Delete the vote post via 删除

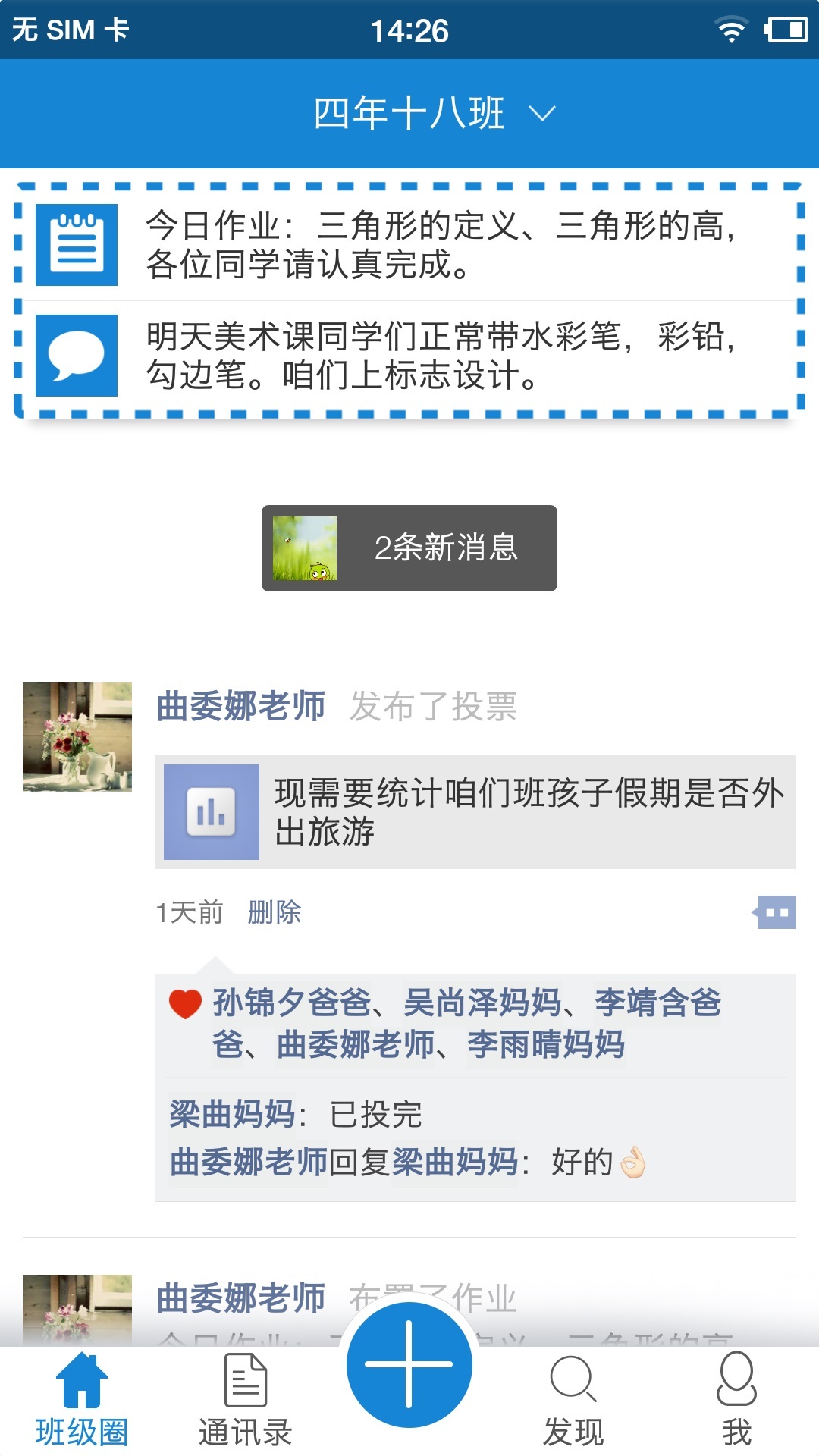pos(275,912)
